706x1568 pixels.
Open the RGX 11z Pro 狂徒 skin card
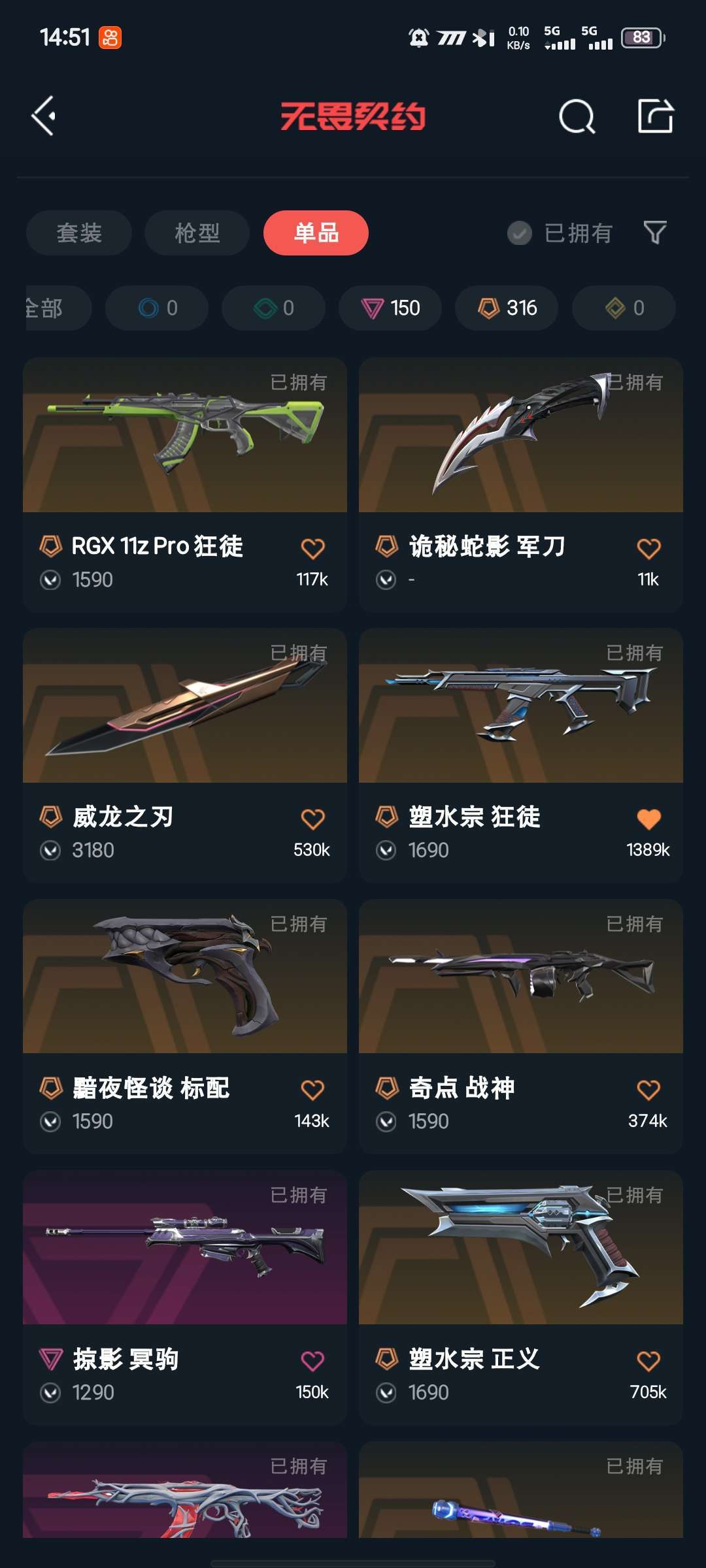(x=185, y=485)
